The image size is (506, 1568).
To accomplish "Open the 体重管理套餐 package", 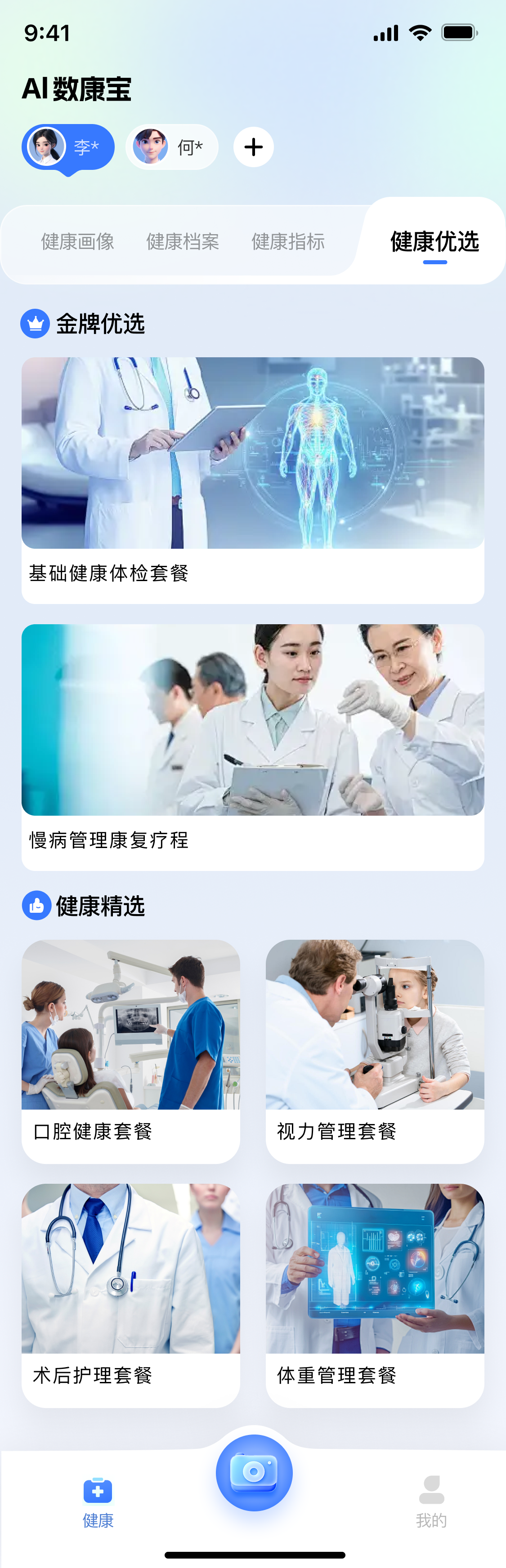I will (375, 1295).
